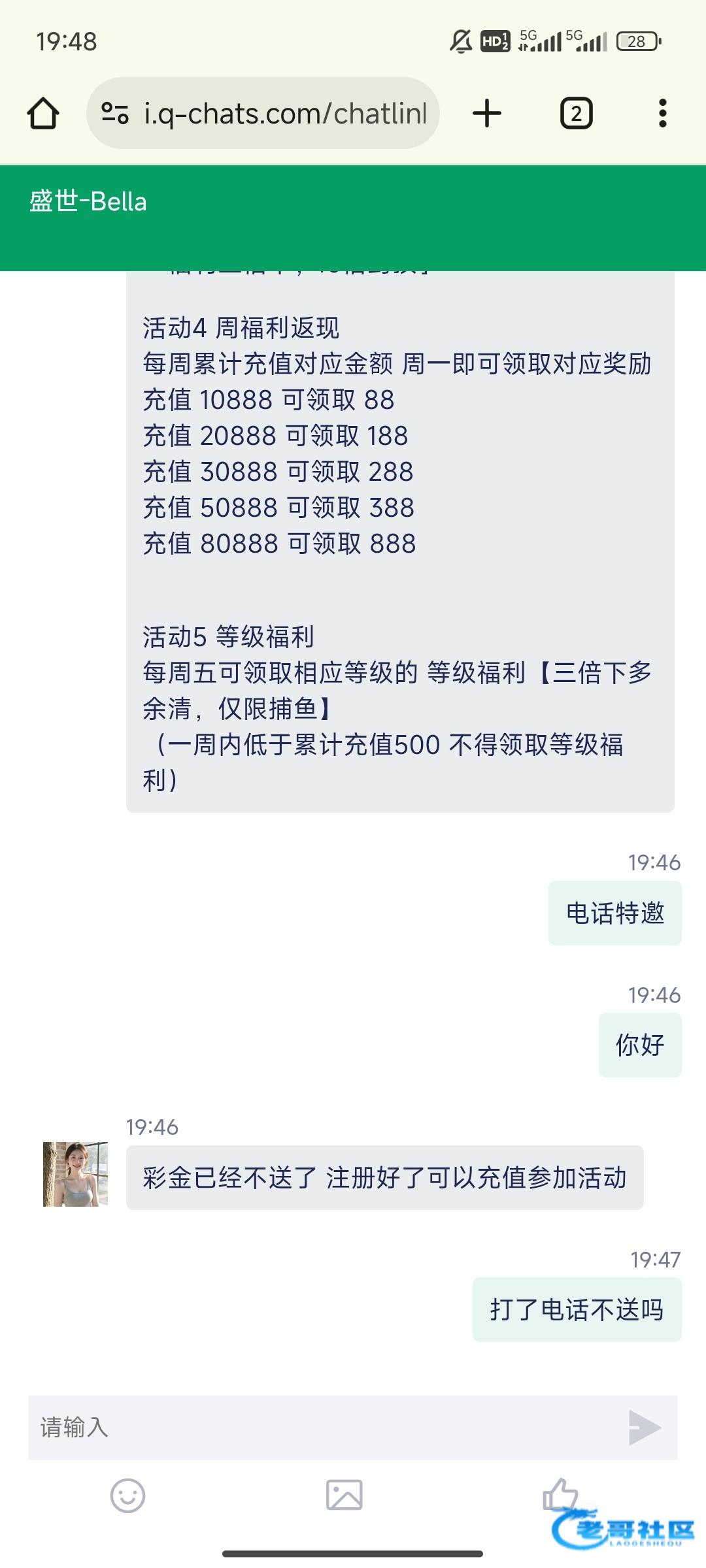Send the typed chat message
Viewport: 706px width, 1568px height.
pyautogui.click(x=644, y=1427)
